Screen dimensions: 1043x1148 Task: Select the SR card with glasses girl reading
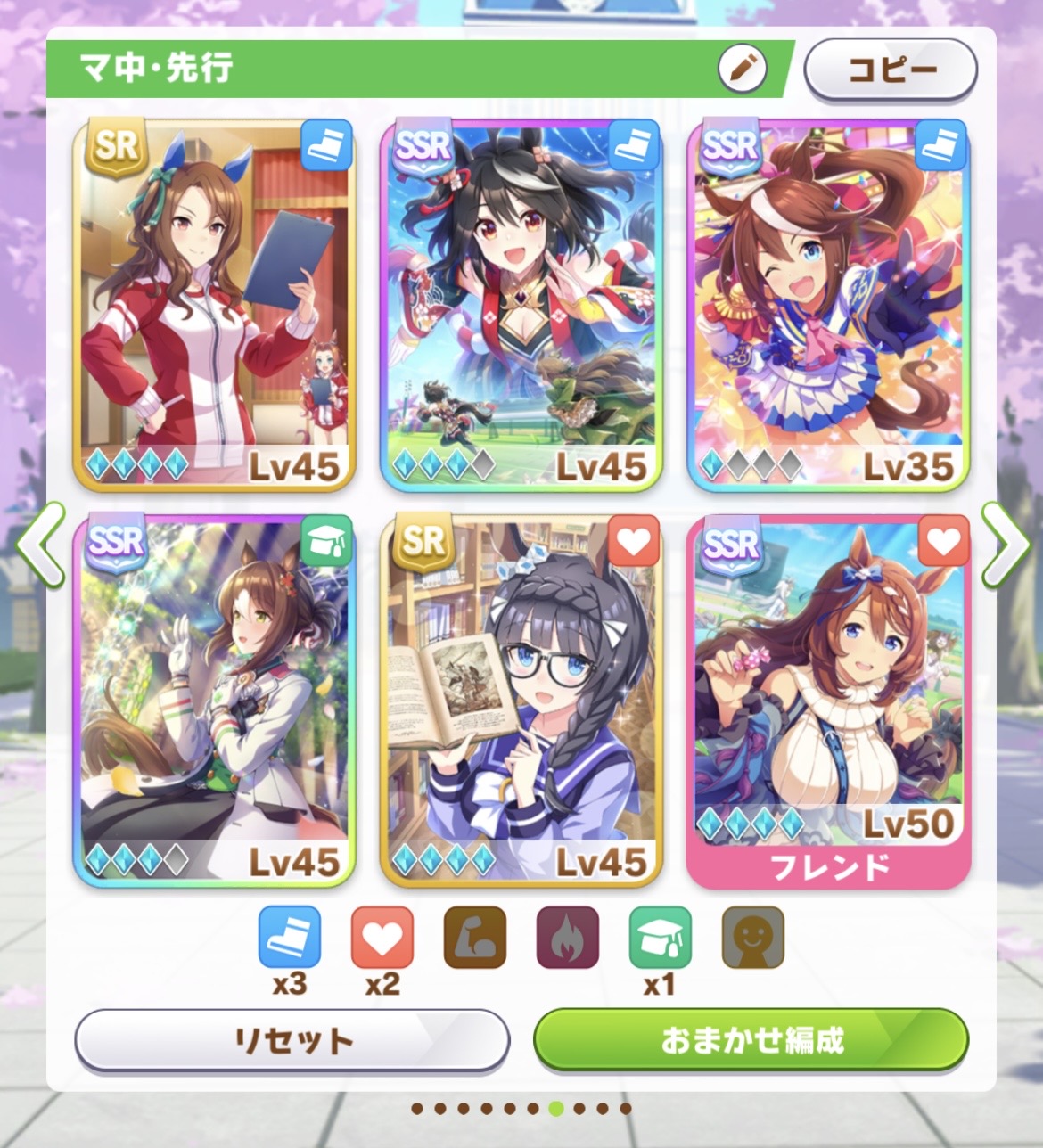pos(521,701)
